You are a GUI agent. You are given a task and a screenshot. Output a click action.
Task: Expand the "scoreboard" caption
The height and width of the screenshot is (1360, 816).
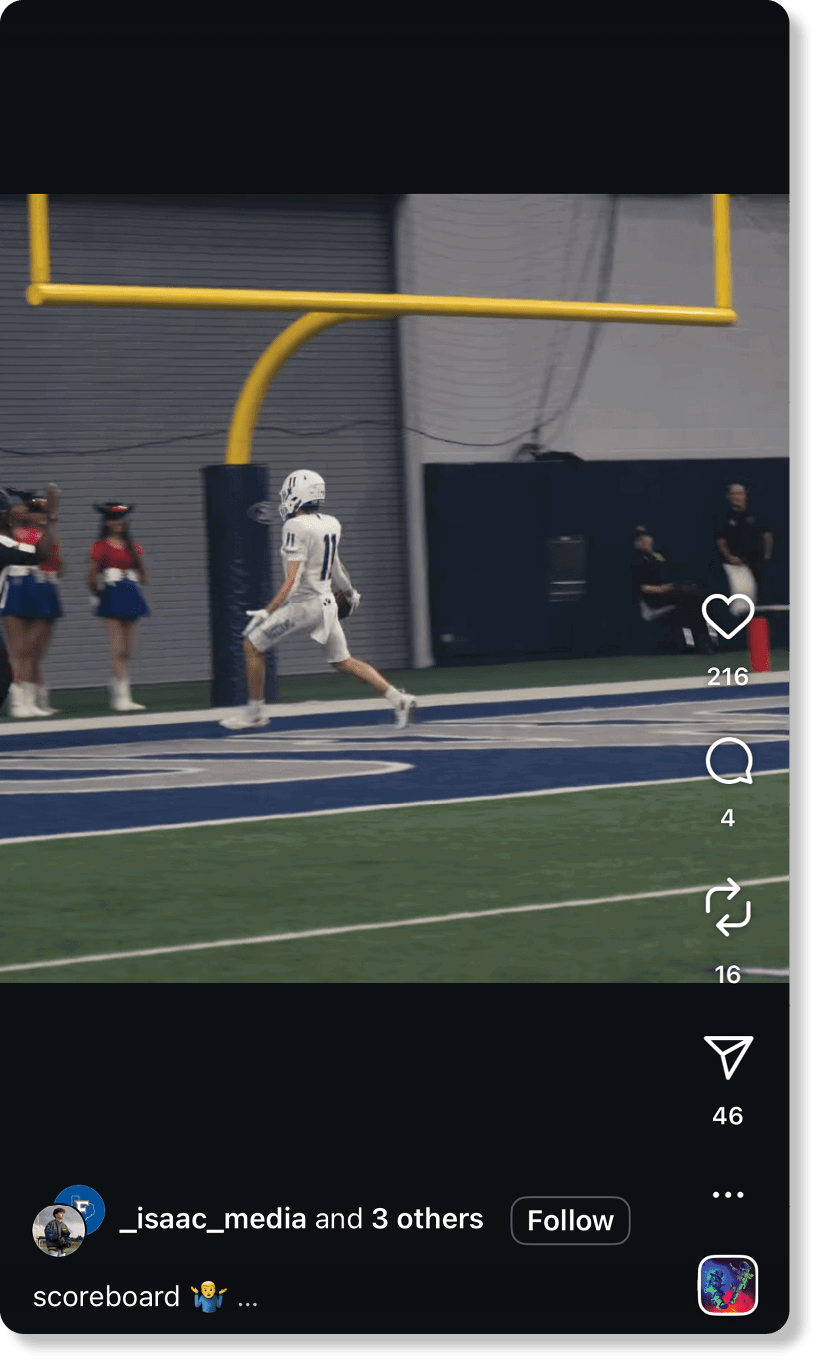tap(247, 1298)
